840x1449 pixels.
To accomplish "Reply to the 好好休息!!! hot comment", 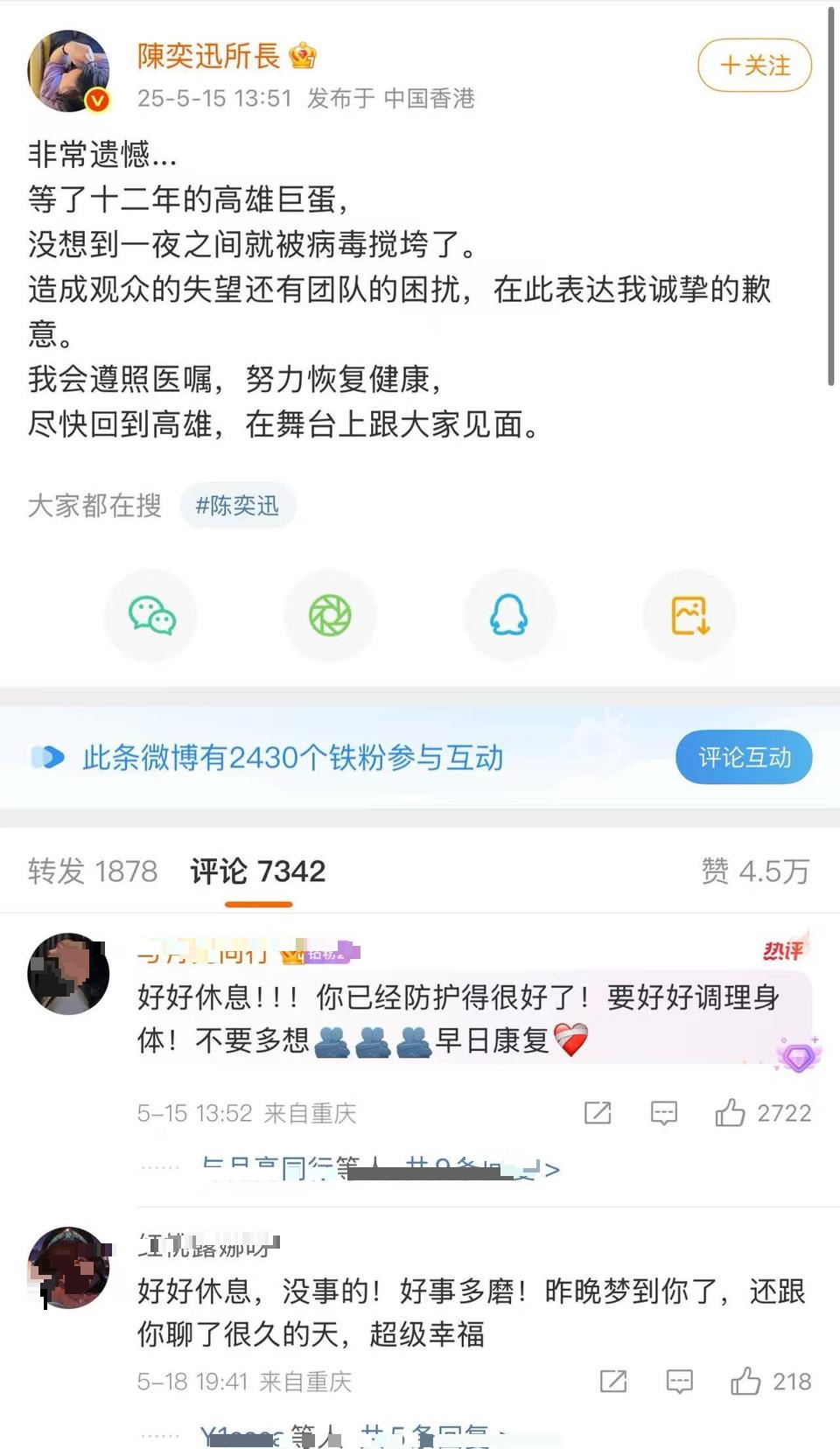I will (664, 1113).
